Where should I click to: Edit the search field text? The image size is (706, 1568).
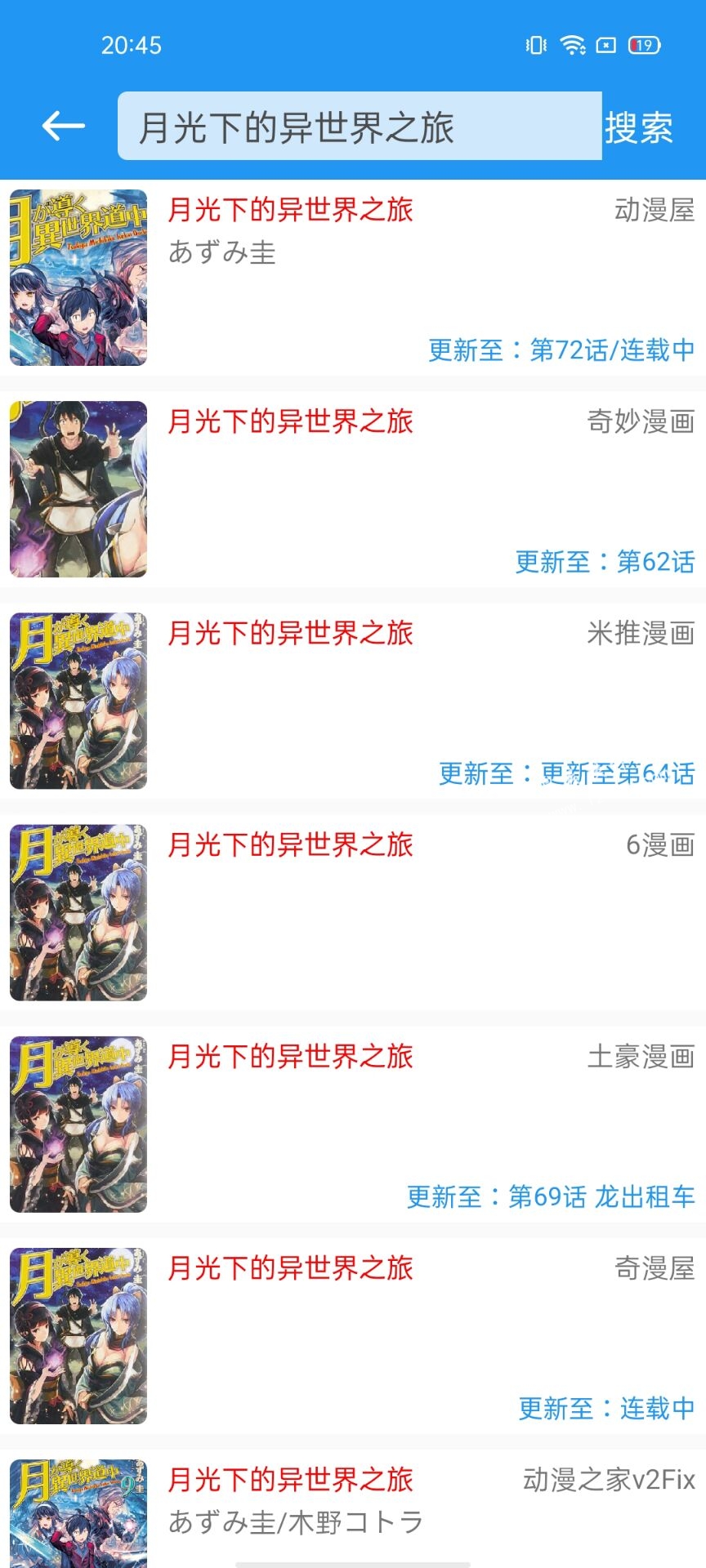click(360, 126)
